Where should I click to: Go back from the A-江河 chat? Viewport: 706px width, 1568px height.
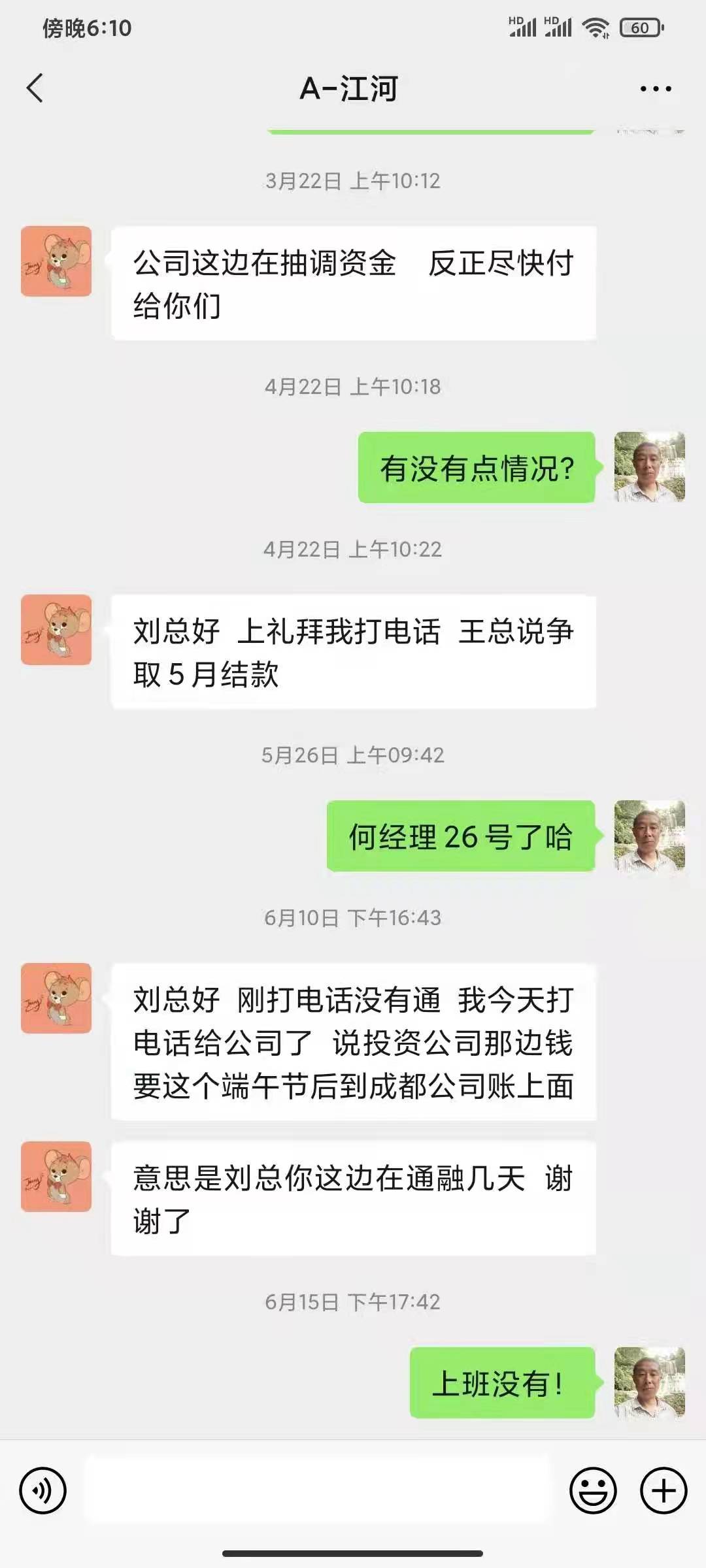(35, 88)
